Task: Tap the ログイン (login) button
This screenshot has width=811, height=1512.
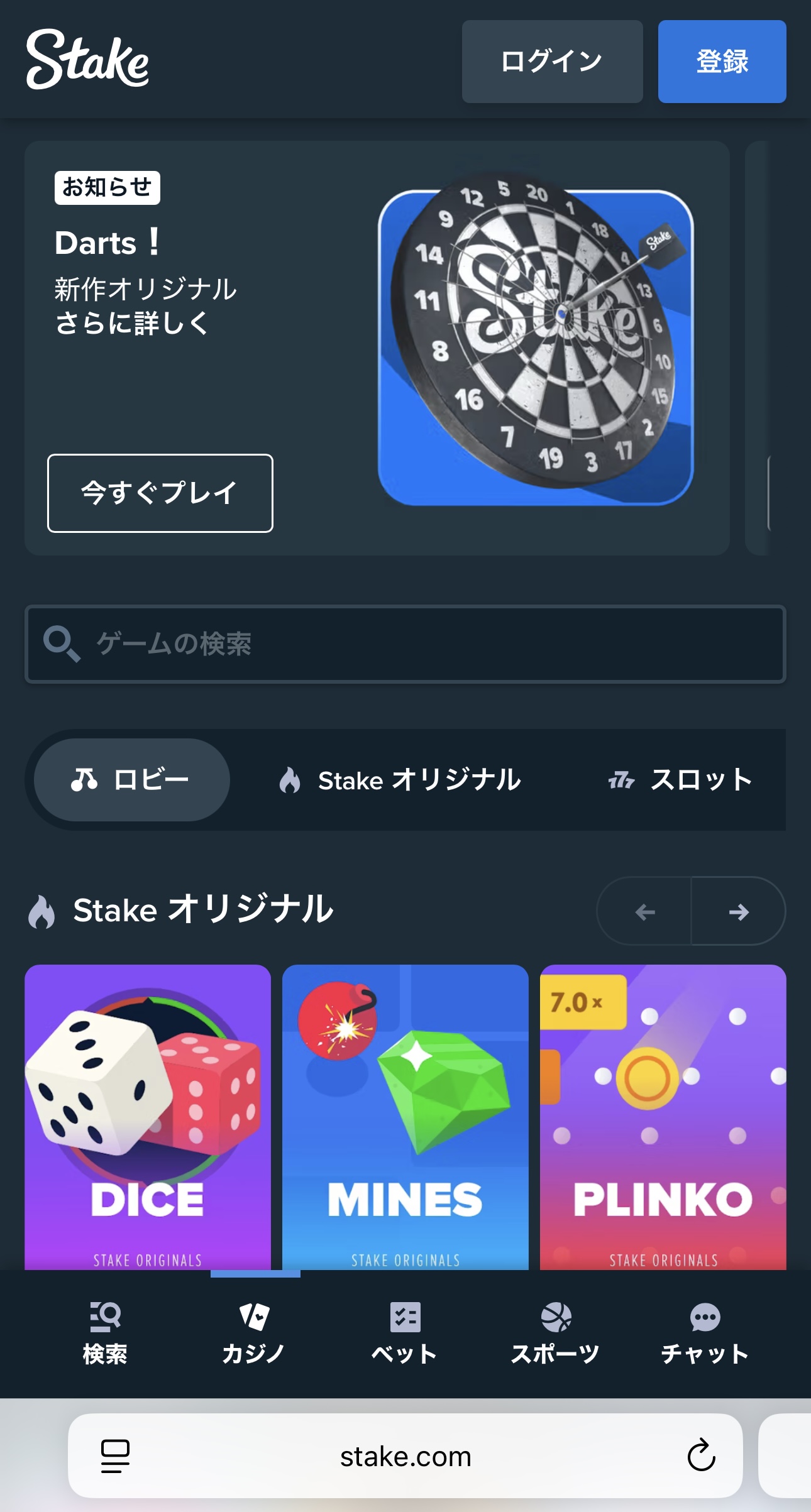Action: 552,62
